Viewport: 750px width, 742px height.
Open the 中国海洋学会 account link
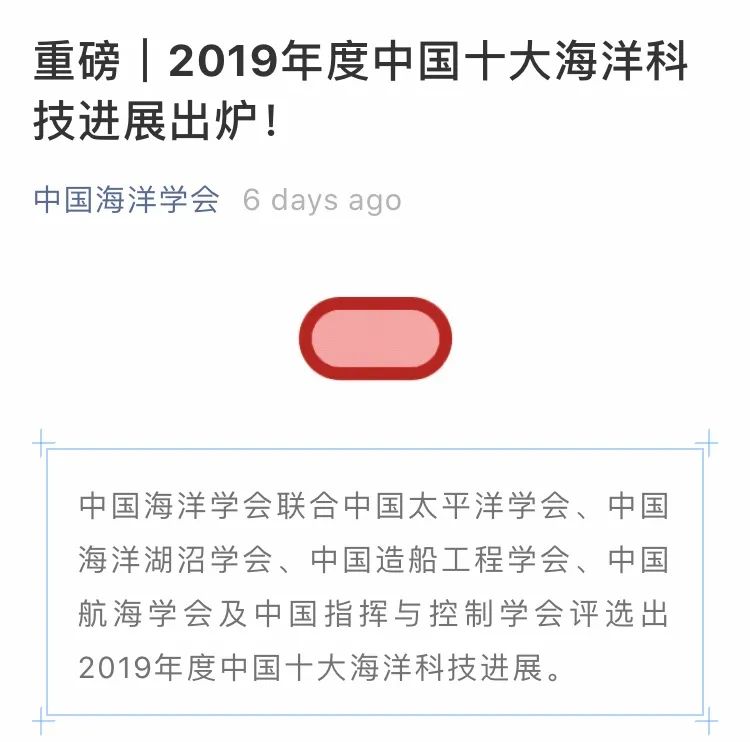coord(127,199)
